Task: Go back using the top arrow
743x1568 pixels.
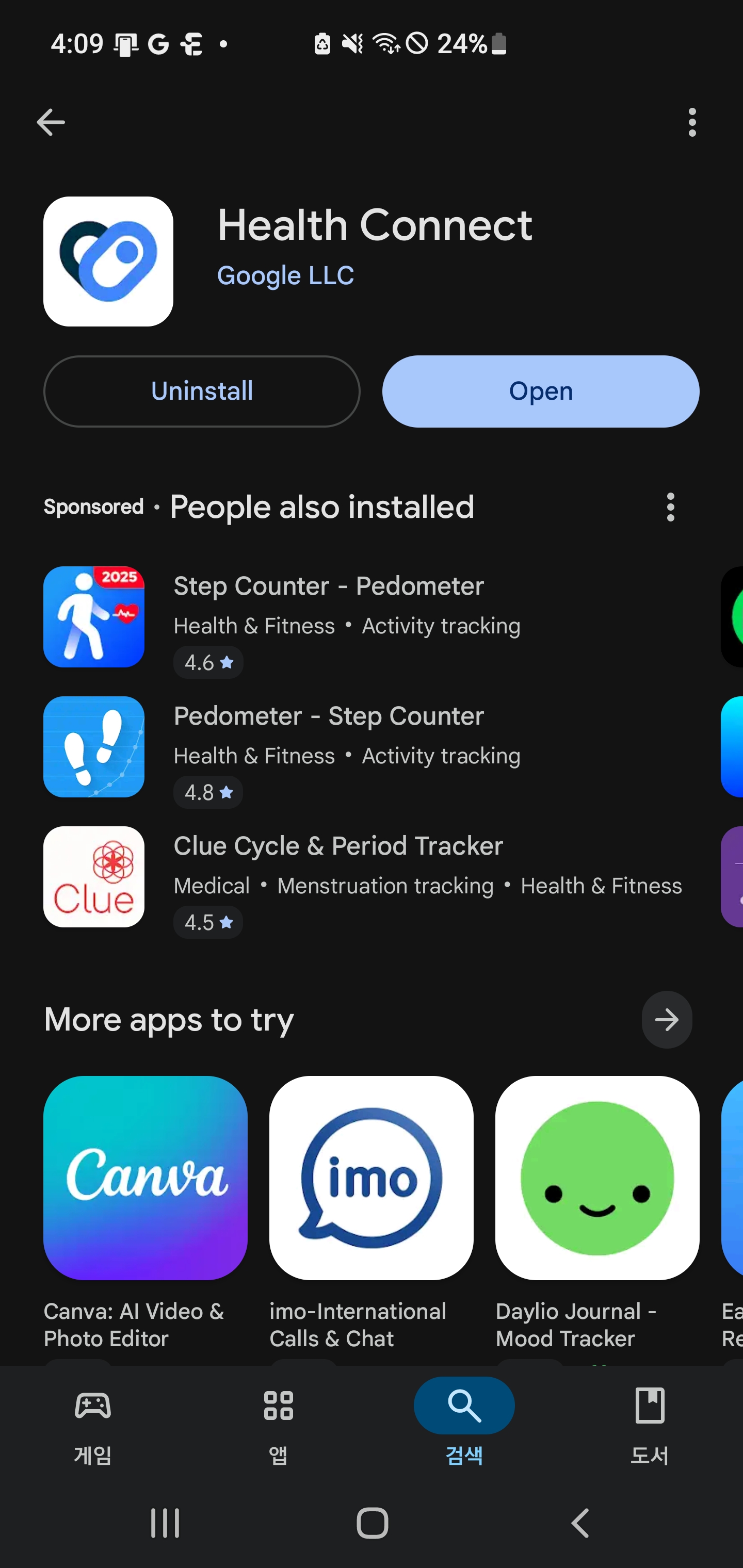Action: point(51,122)
